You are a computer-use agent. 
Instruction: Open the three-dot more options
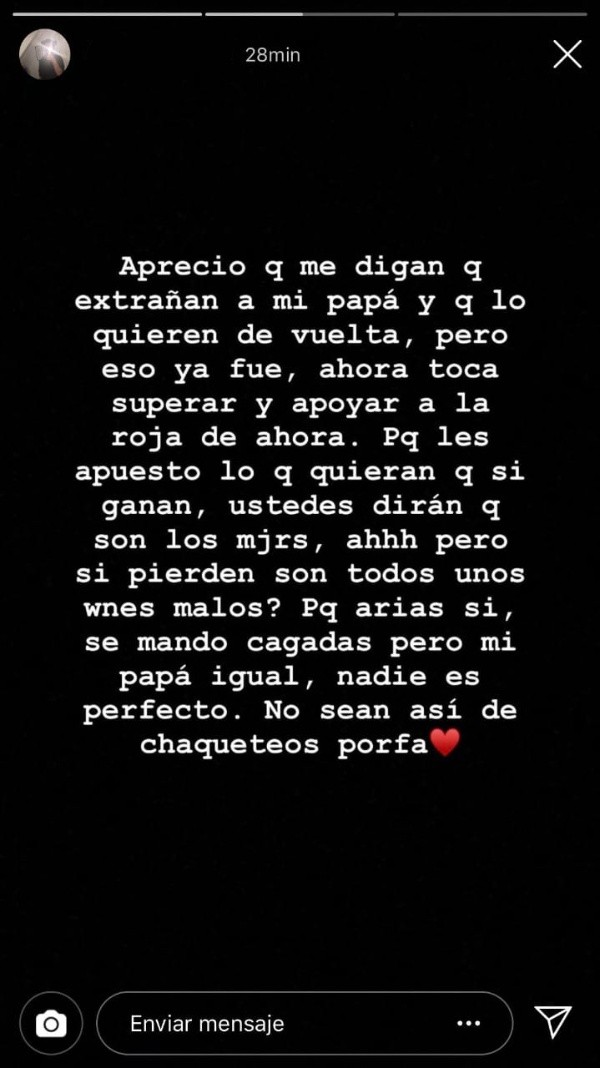468,1023
